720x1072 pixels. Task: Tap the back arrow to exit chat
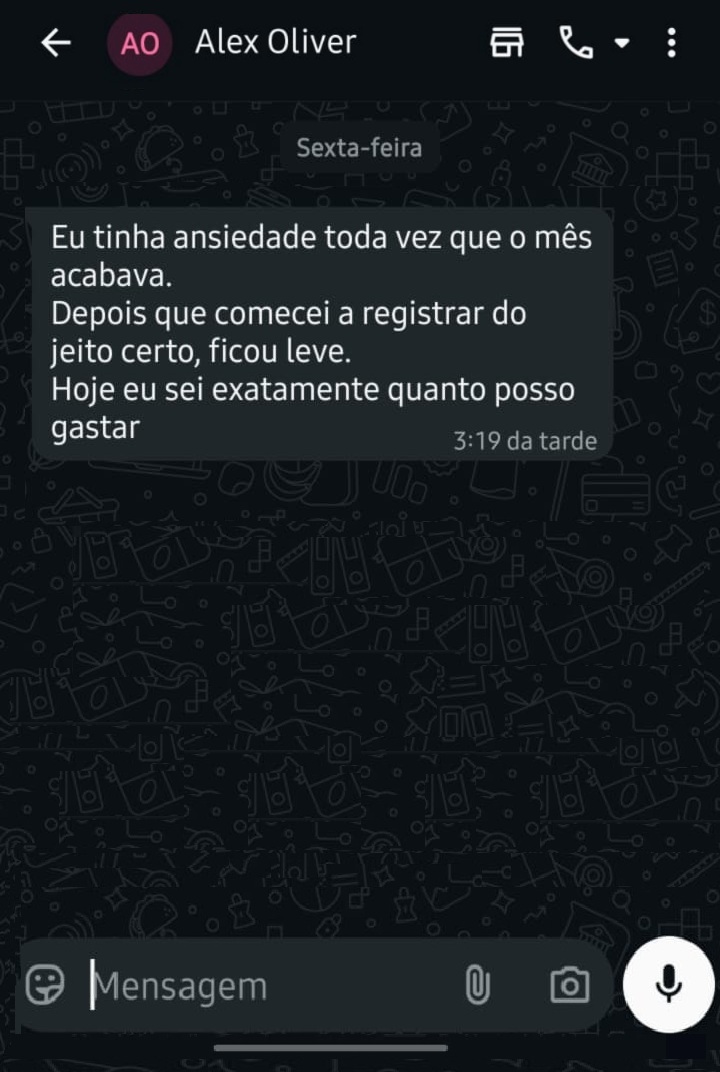[56, 42]
